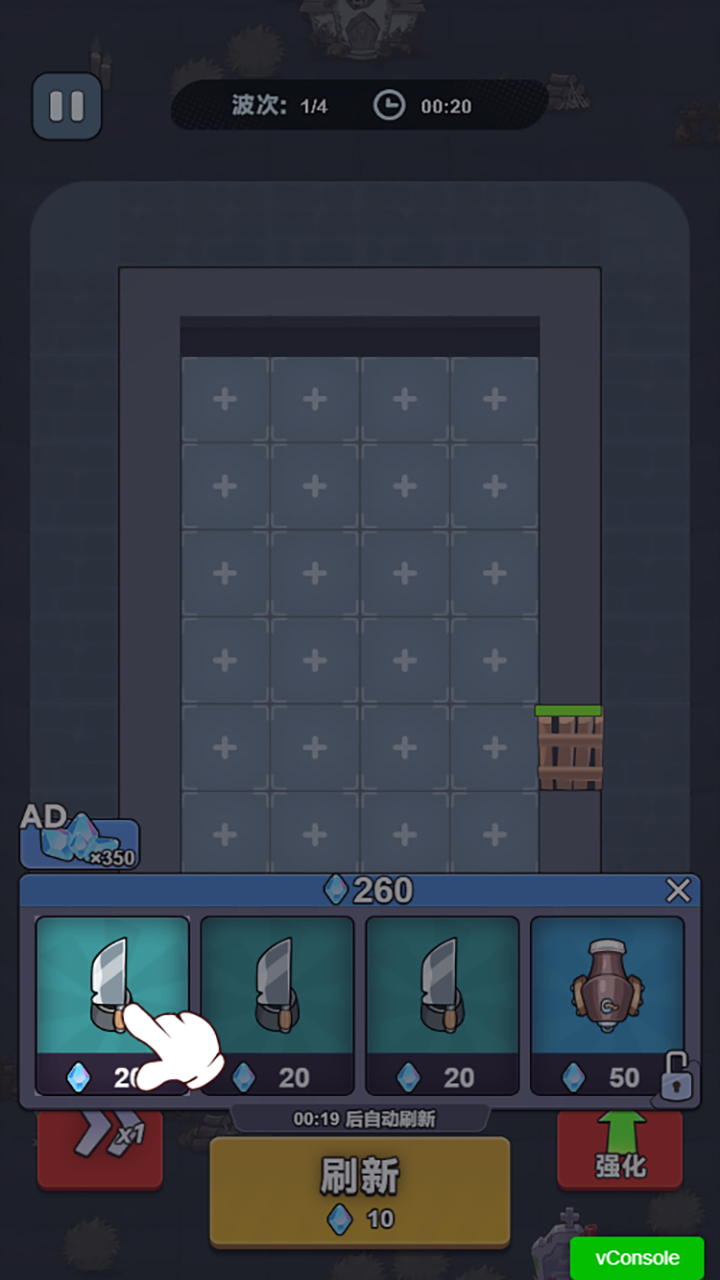
Task: Refresh the shop for 10 gems
Action: coord(359,1192)
